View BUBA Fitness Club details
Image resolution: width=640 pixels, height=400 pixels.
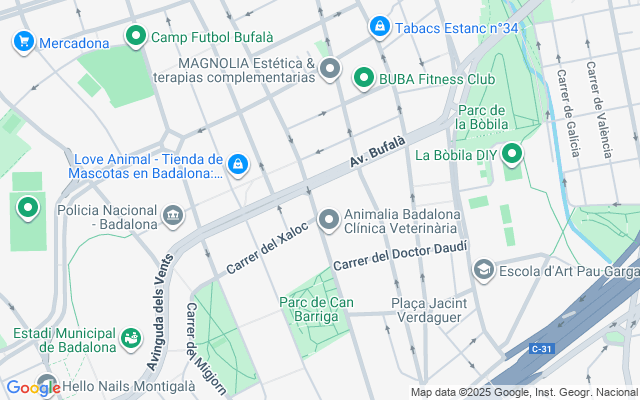click(x=363, y=77)
